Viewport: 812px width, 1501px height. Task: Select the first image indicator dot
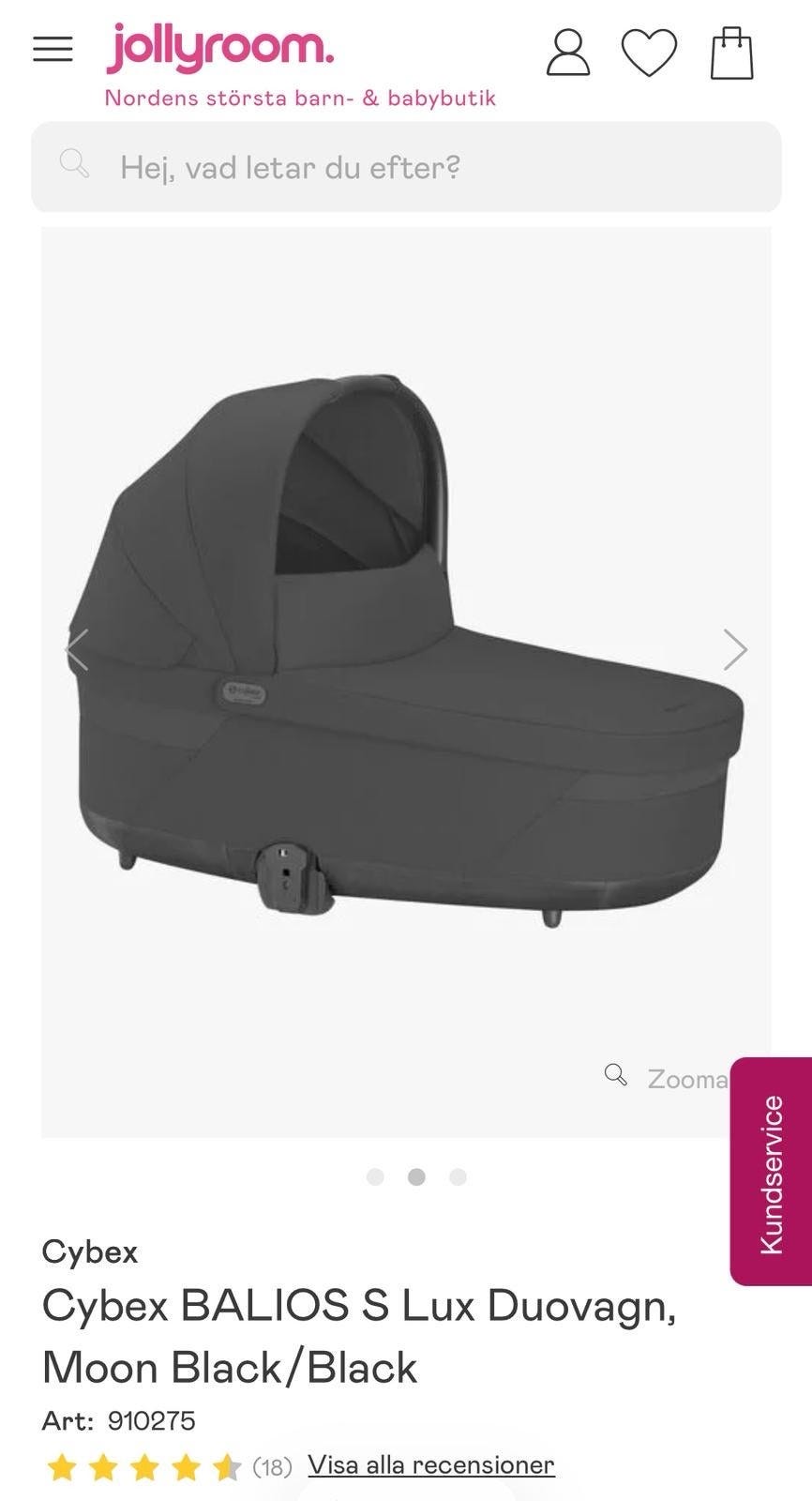(x=375, y=1176)
